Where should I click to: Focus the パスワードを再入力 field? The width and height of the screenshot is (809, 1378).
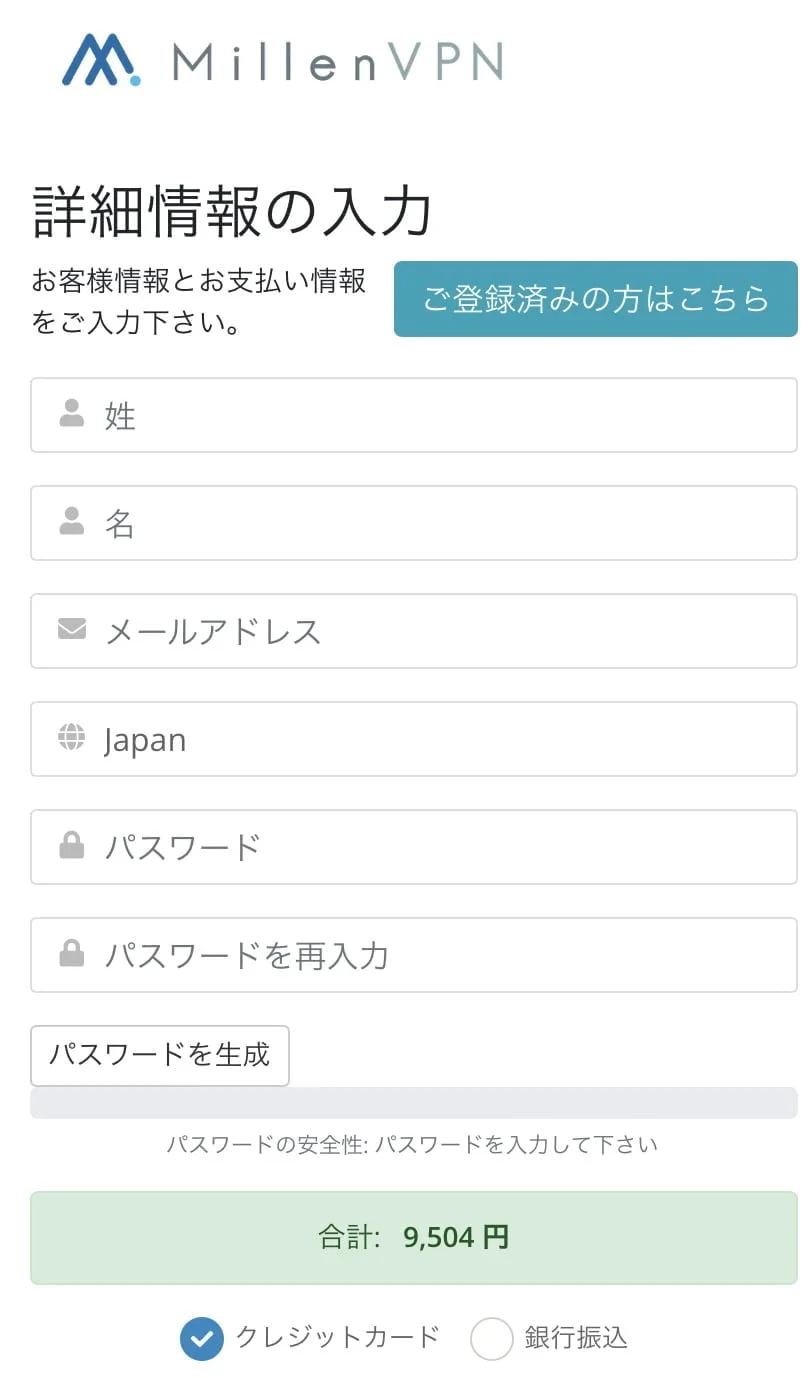click(414, 955)
